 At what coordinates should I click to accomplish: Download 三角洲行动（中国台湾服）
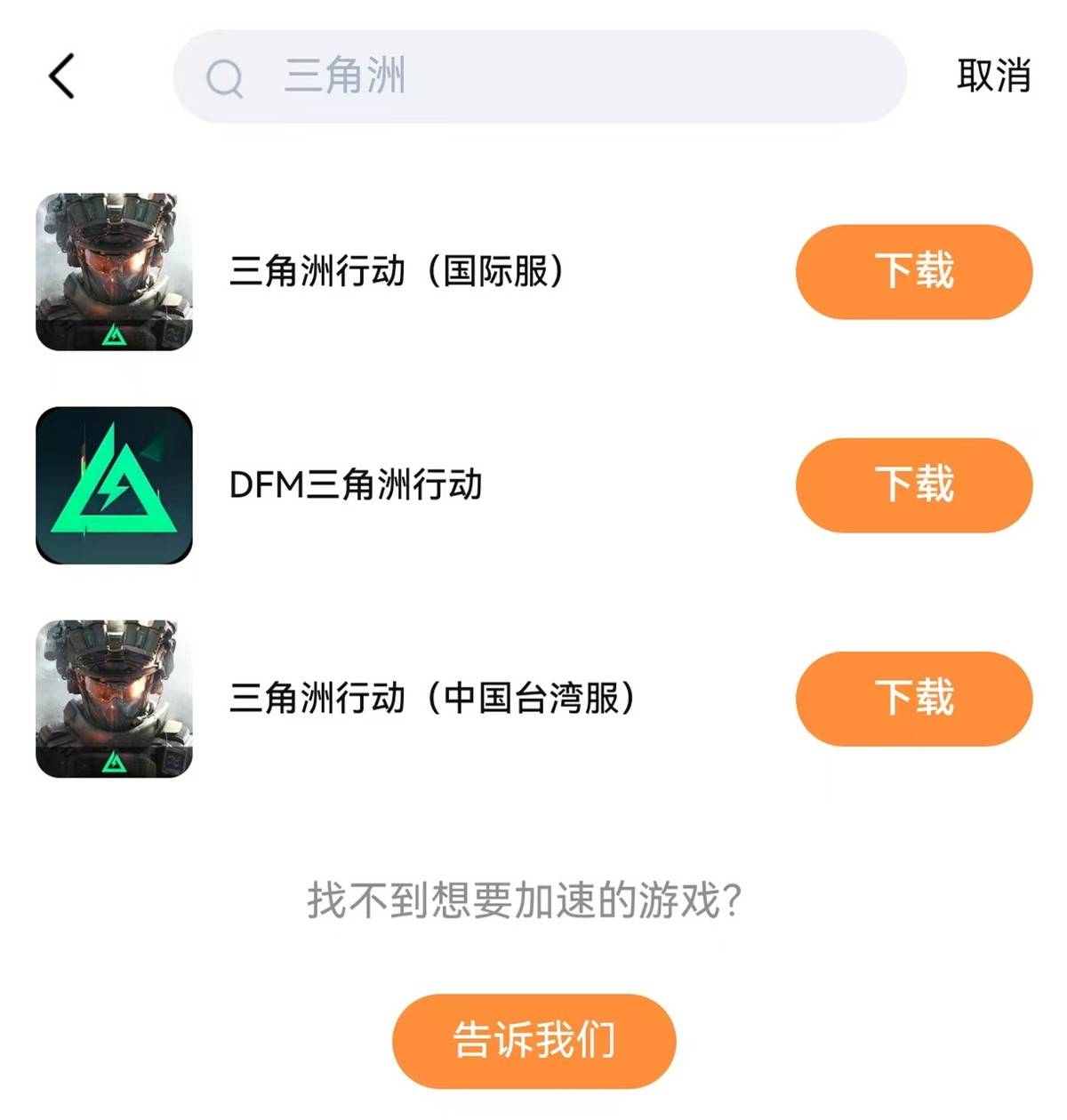[913, 699]
